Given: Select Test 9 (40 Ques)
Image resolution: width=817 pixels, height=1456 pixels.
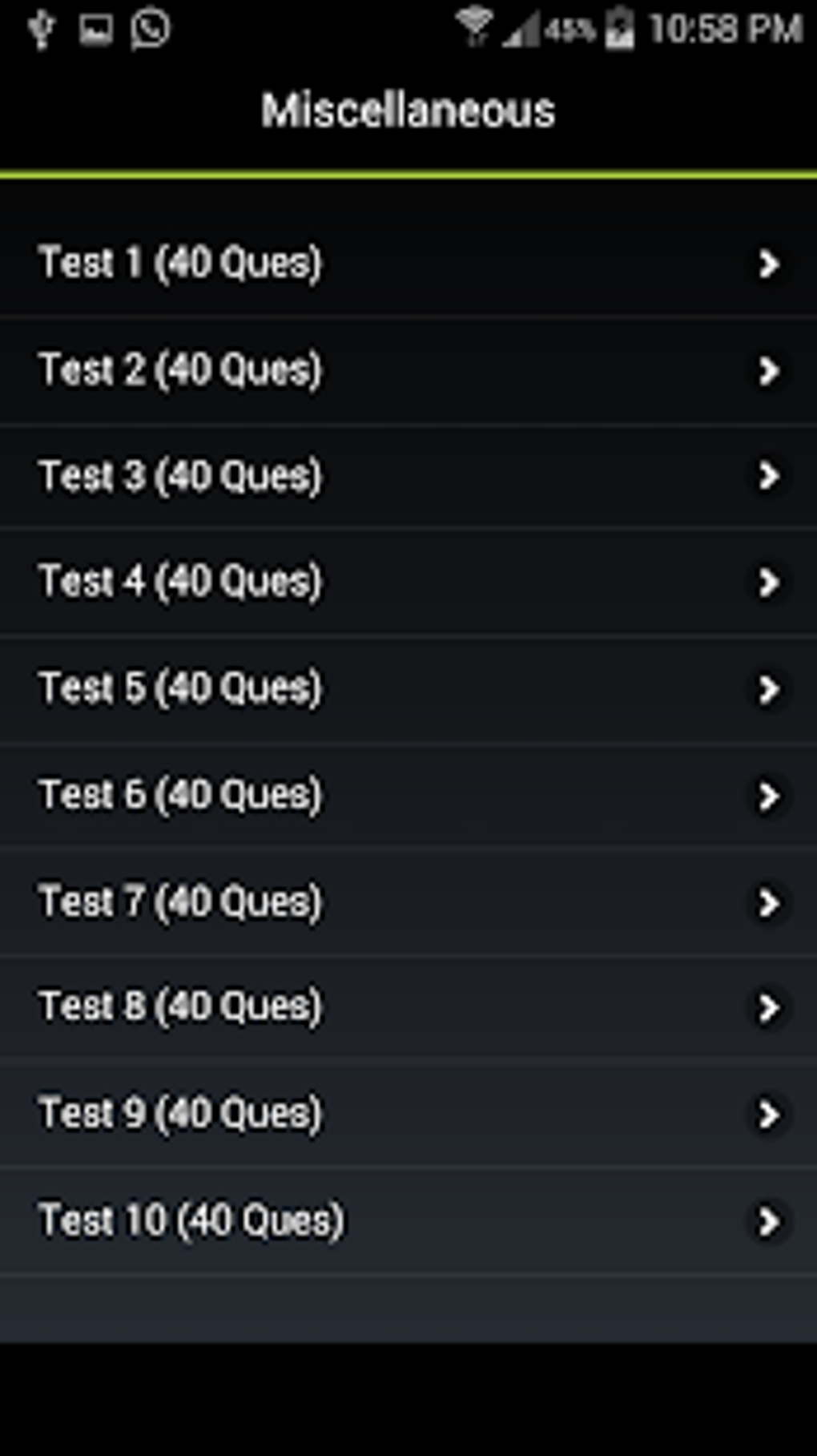Looking at the screenshot, I should (408, 1113).
